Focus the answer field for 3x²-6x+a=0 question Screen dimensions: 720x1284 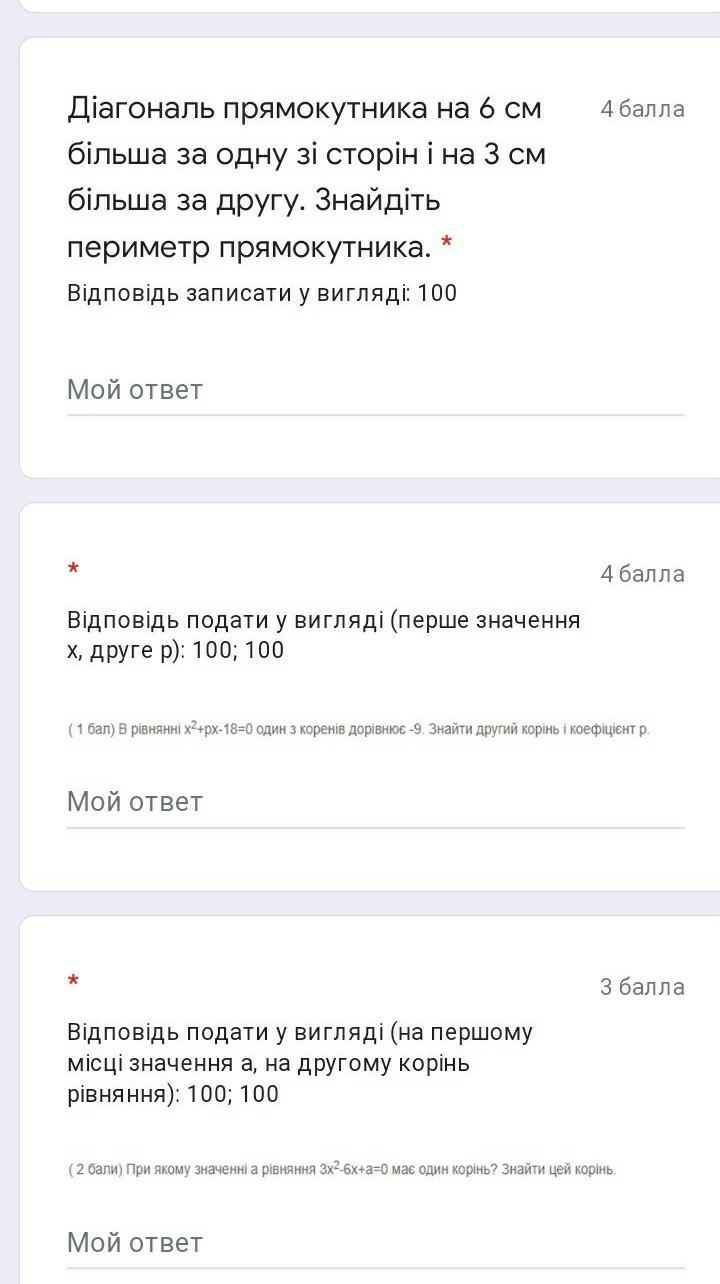pyautogui.click(x=375, y=1243)
